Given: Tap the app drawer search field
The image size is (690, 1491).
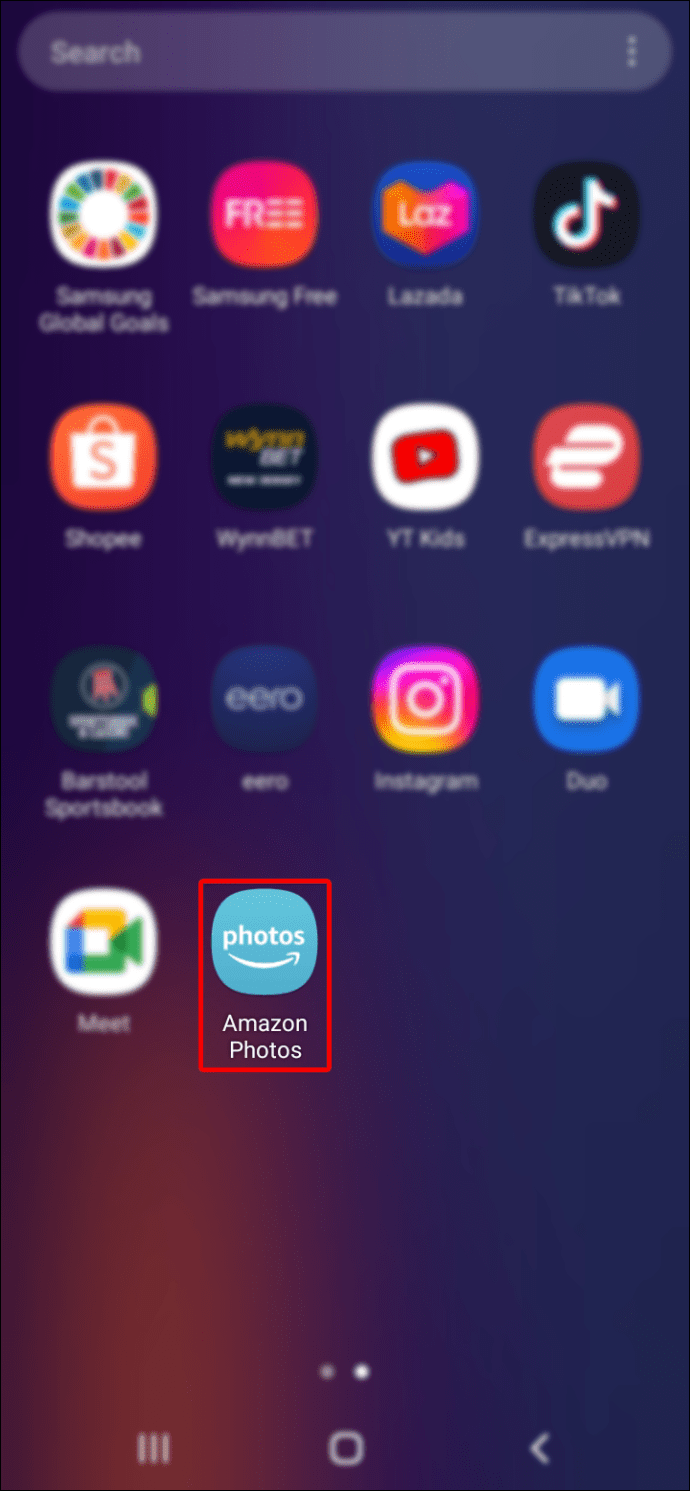Looking at the screenshot, I should [x=320, y=52].
